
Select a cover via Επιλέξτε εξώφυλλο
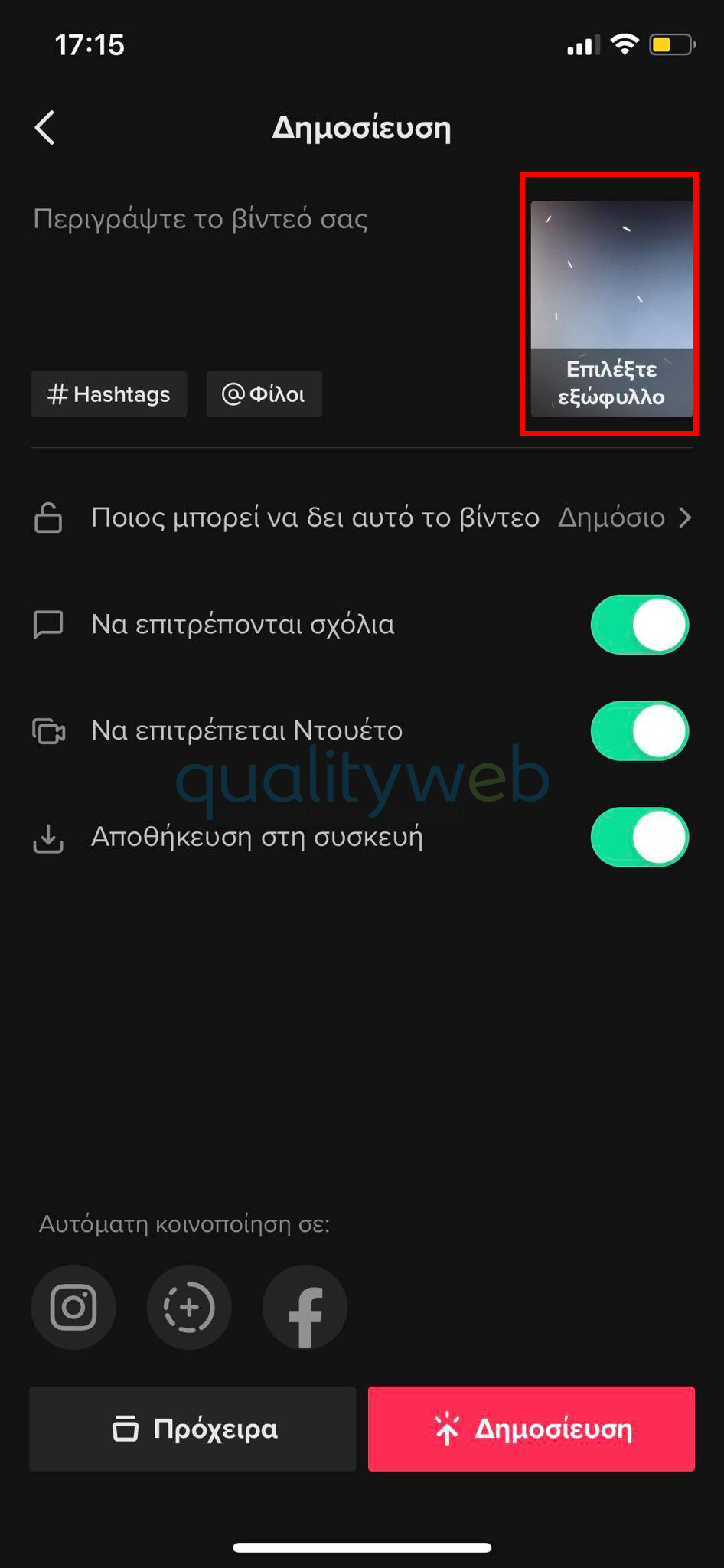(x=611, y=309)
